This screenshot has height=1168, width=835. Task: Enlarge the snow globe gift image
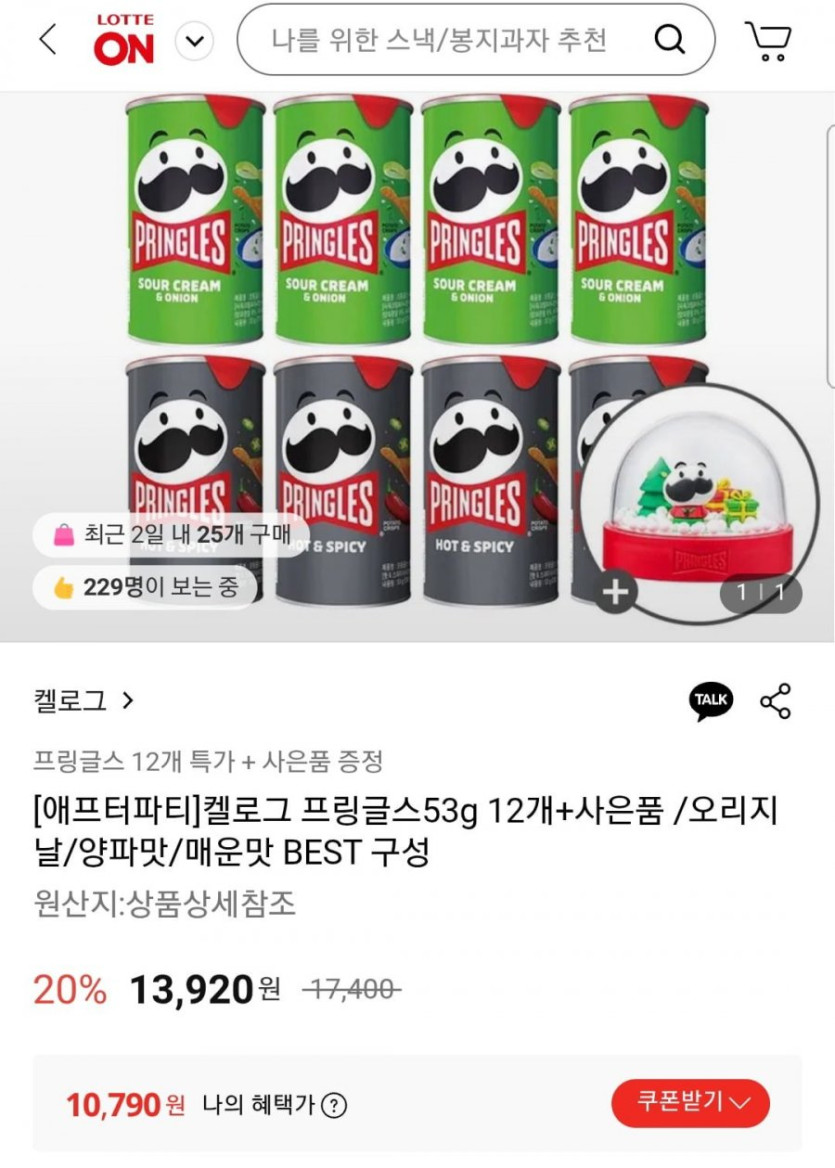coord(614,592)
